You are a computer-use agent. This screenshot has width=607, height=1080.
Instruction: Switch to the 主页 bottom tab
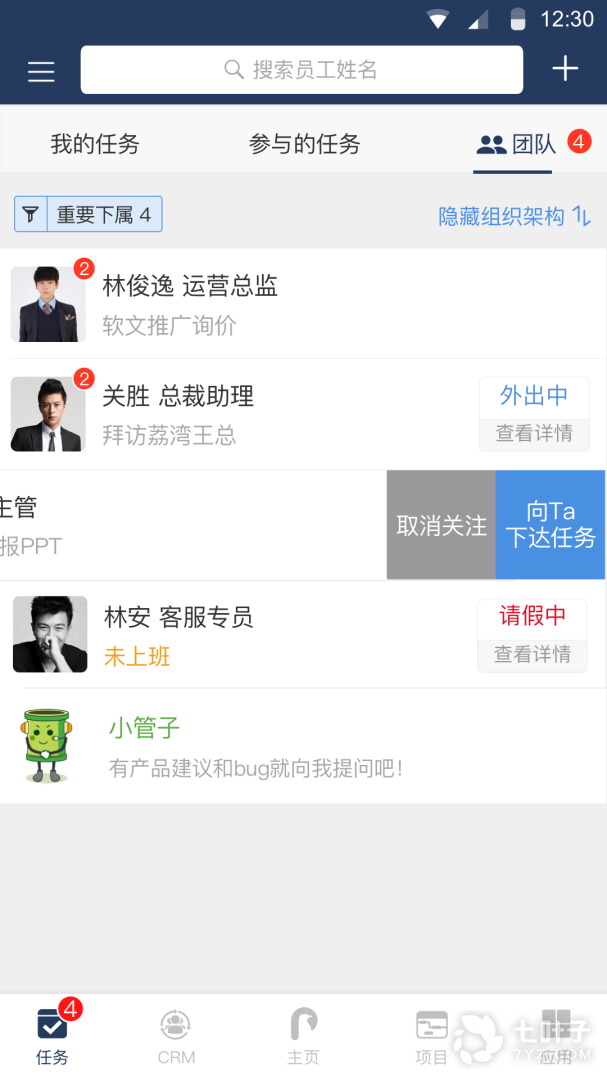tap(303, 1036)
